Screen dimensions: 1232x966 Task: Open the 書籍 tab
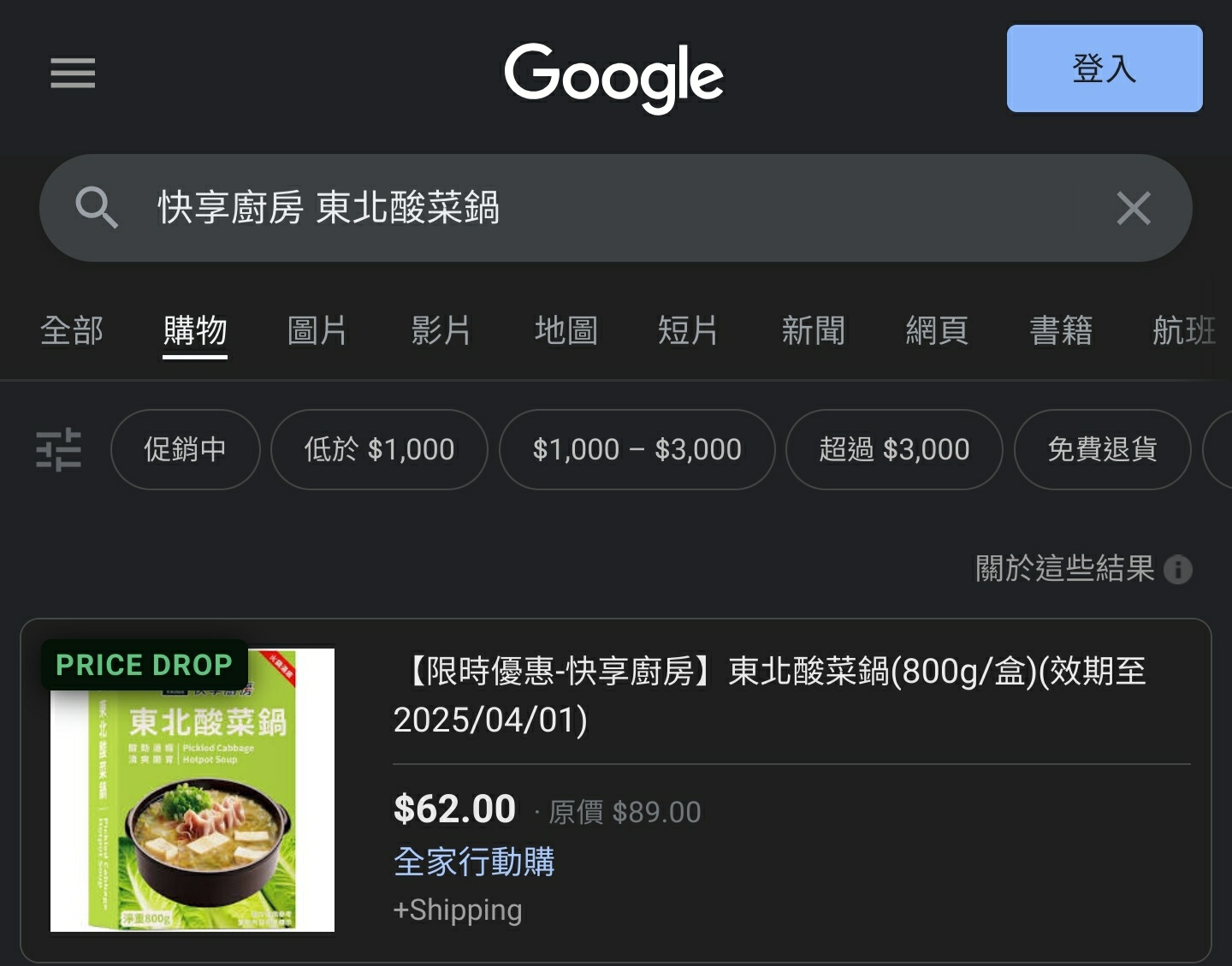coord(1061,330)
